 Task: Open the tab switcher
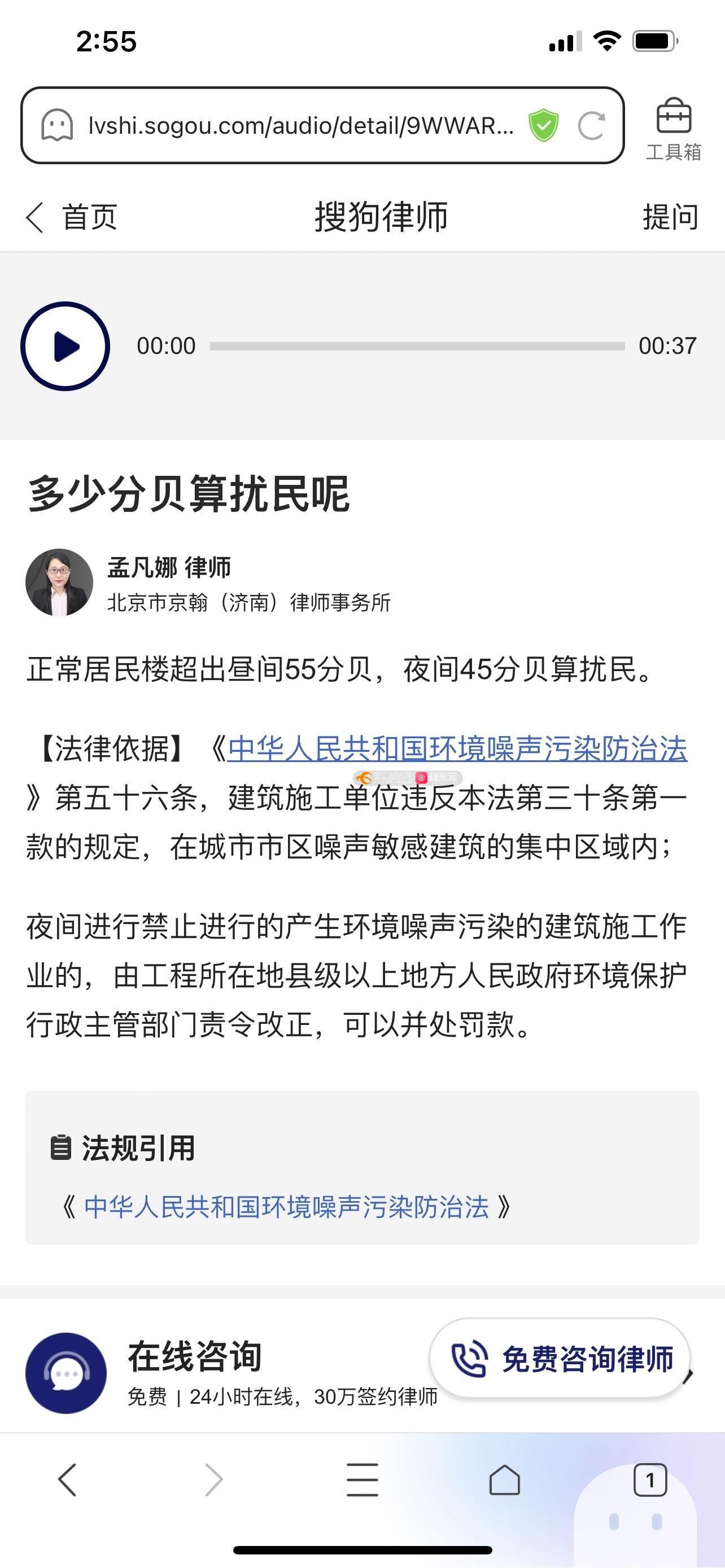click(649, 1479)
